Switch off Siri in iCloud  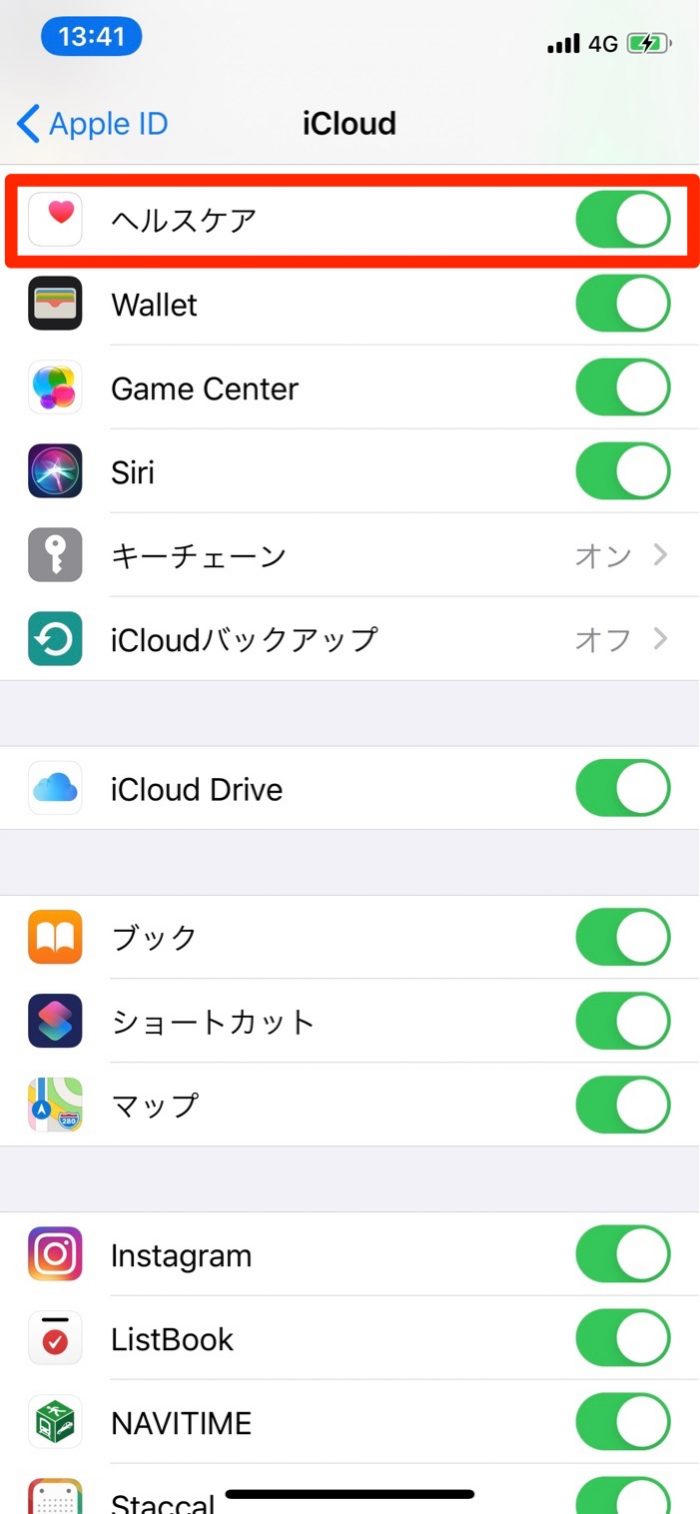point(622,472)
